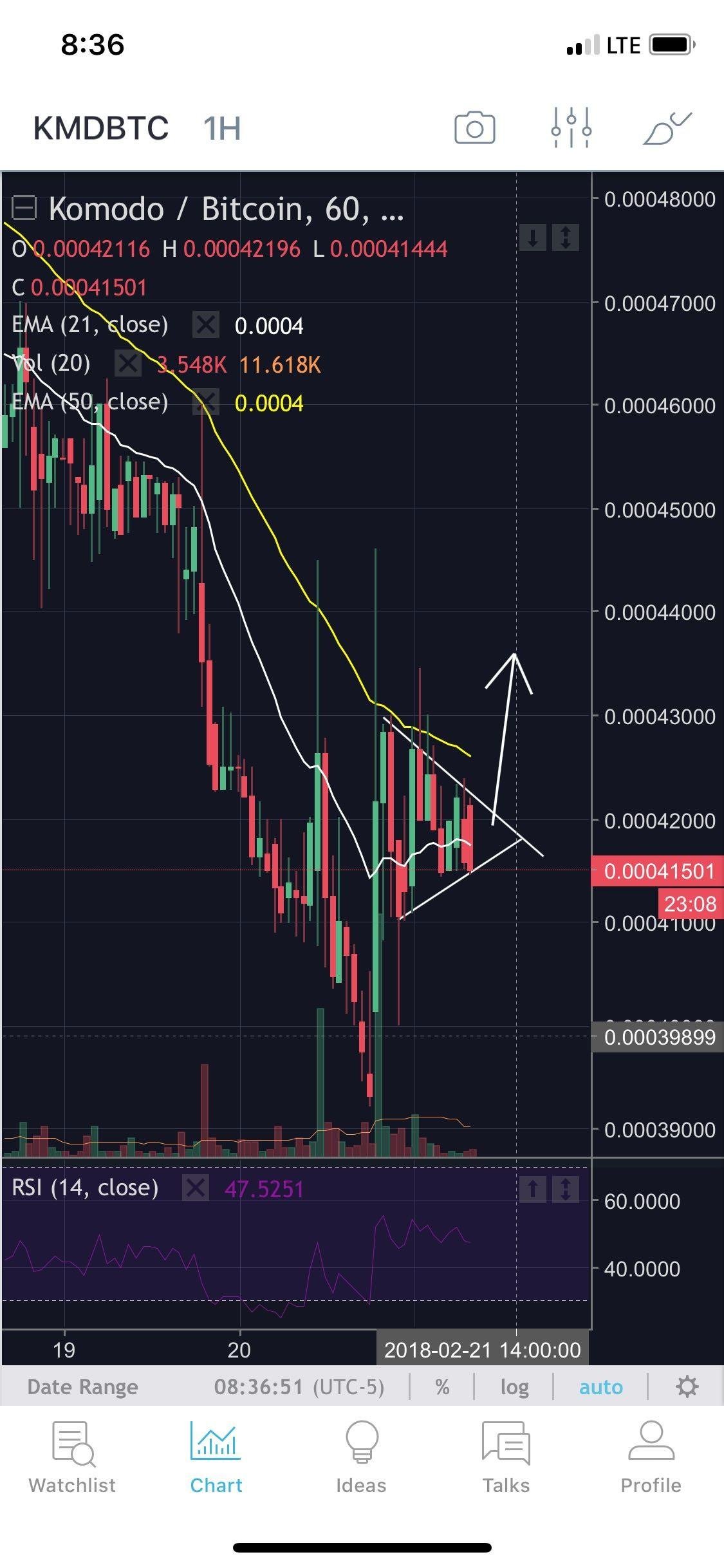Remove the EMA (50, close) indicator
724x1568 pixels.
pyautogui.click(x=206, y=402)
